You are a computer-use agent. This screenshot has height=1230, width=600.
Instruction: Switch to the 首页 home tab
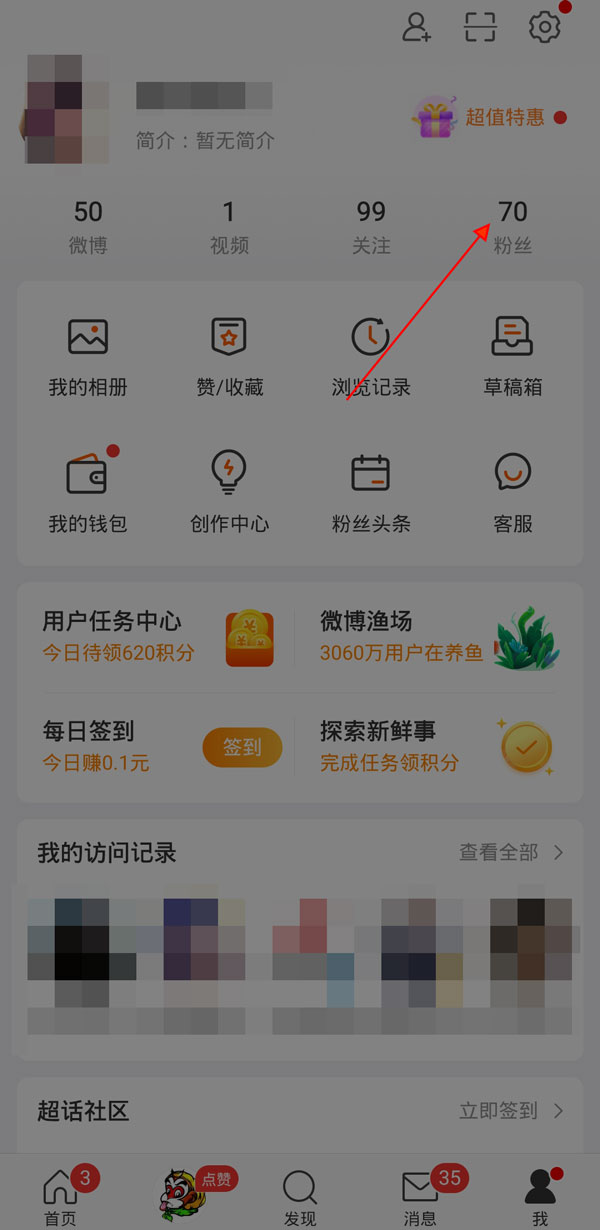coord(60,1197)
